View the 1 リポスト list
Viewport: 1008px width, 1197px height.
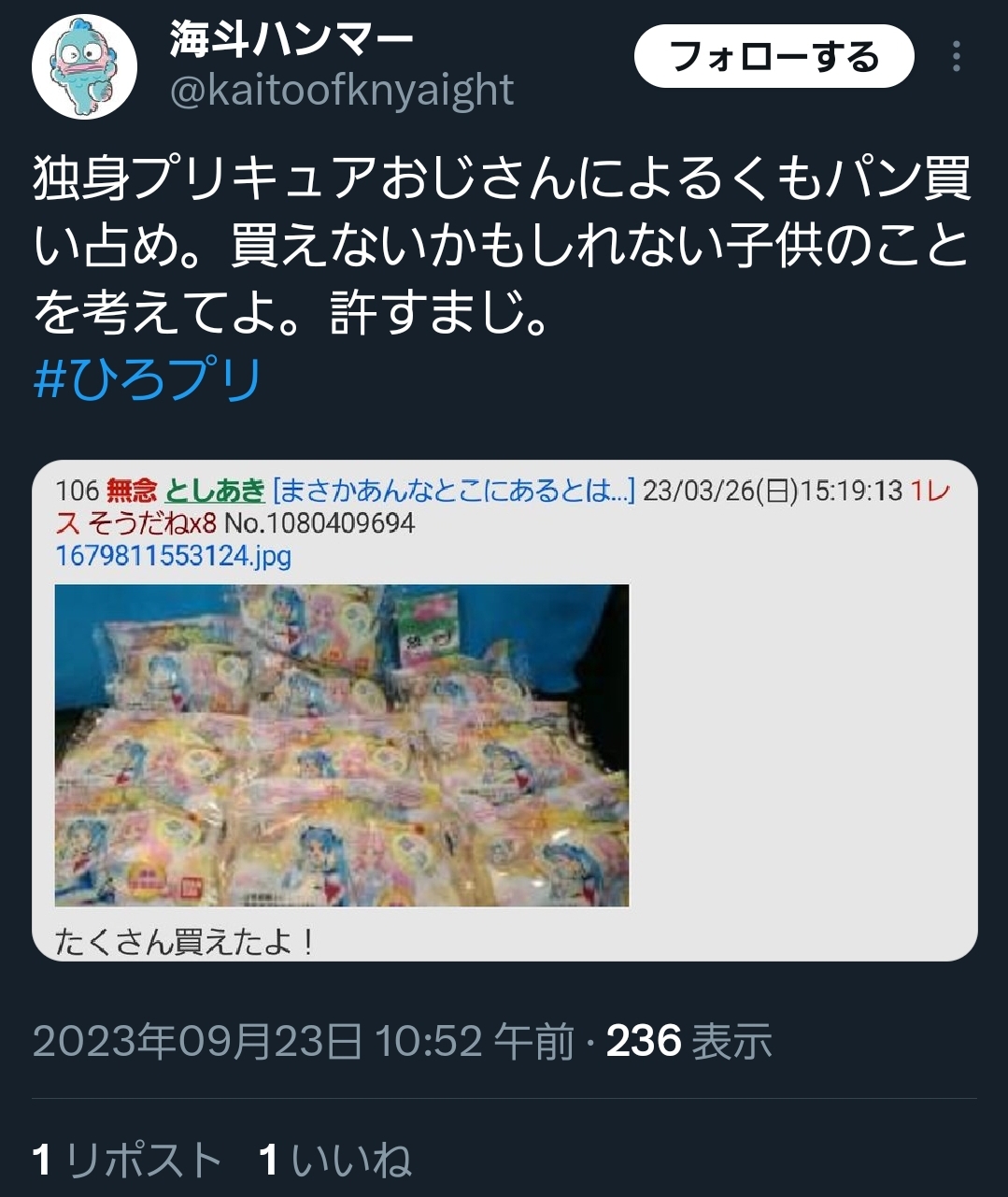pos(127,1161)
